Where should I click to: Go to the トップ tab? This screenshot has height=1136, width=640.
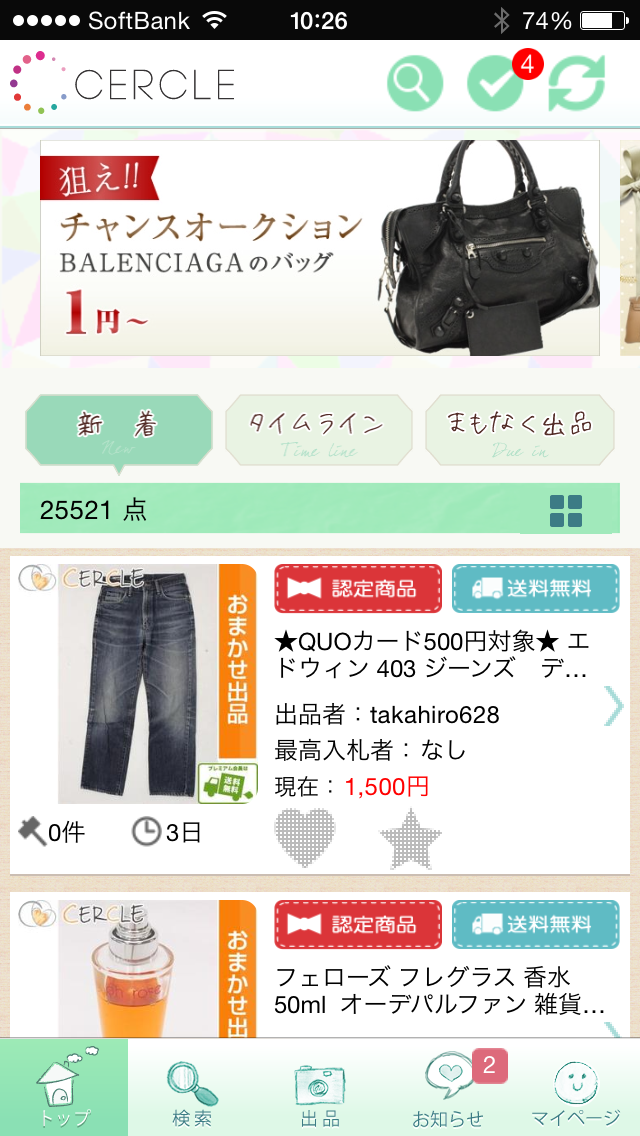coord(64,1090)
